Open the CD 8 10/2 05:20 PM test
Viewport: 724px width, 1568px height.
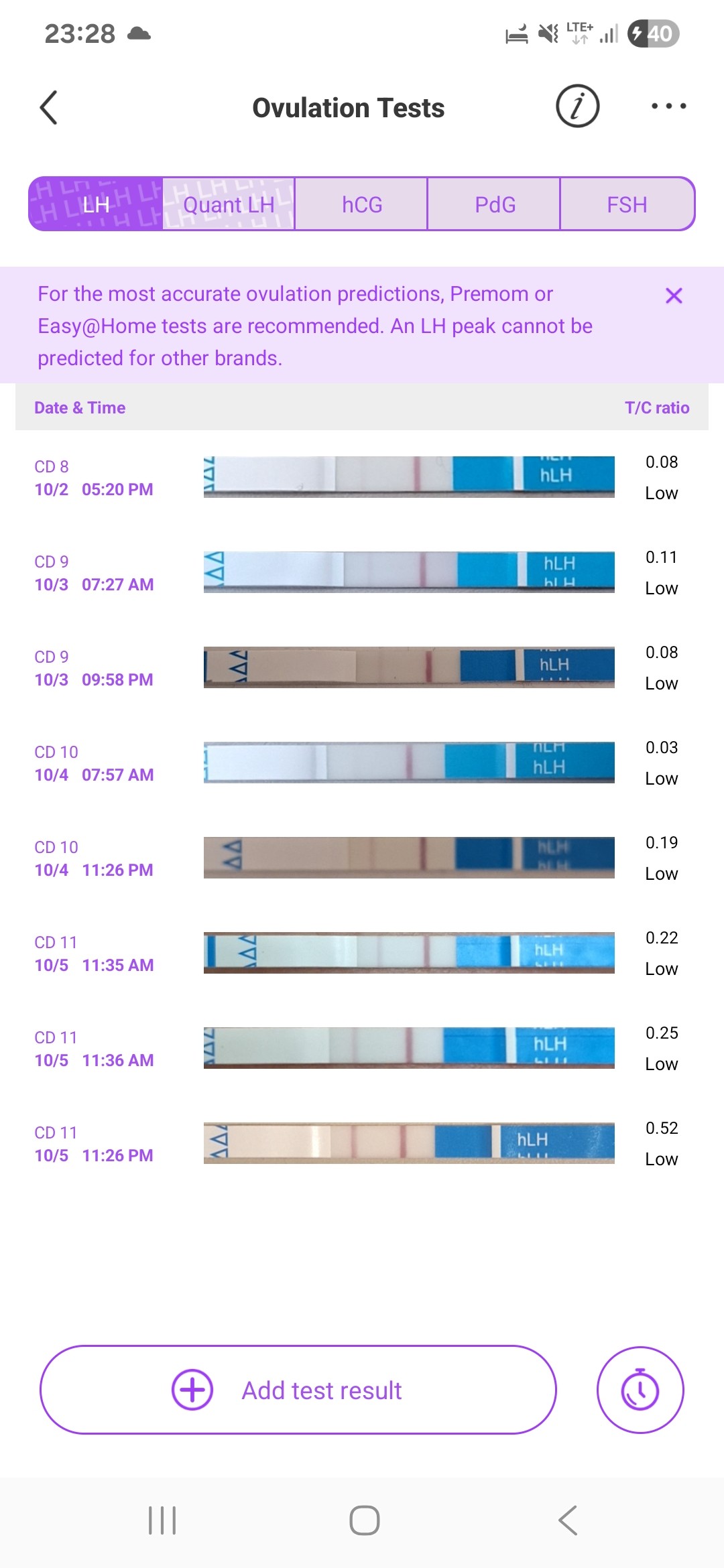pos(362,477)
